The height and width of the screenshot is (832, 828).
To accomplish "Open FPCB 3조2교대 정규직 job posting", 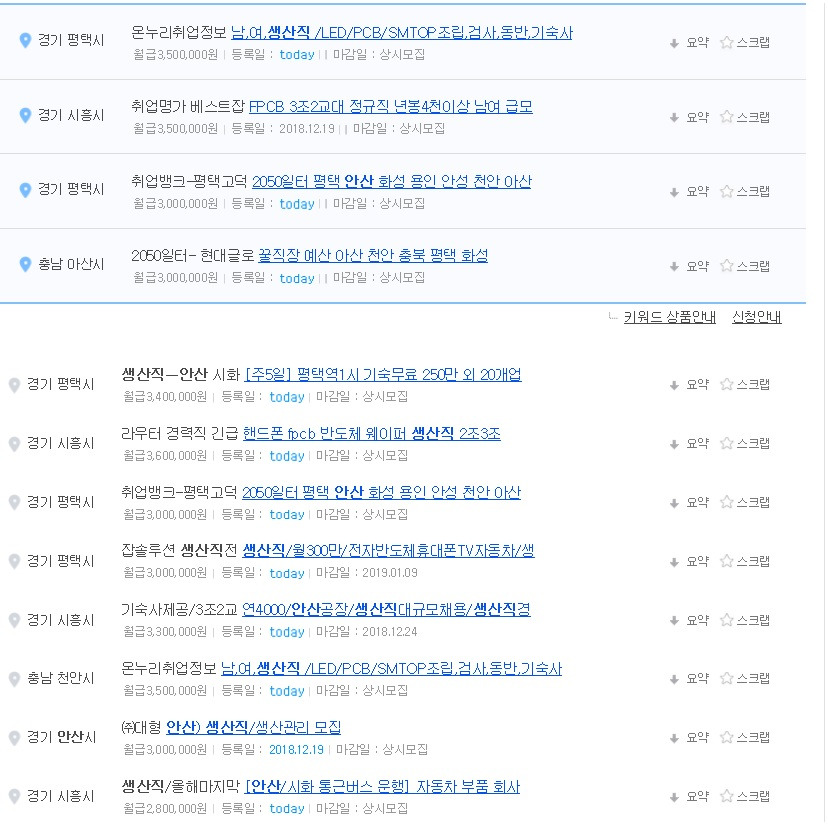I will point(391,107).
